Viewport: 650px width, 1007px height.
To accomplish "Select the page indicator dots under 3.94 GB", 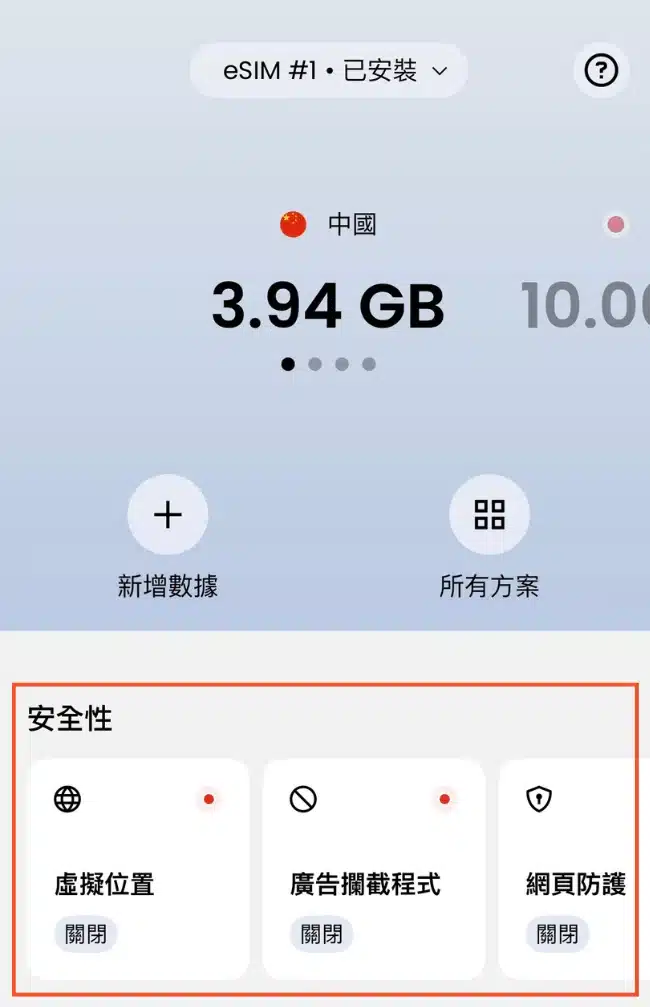I will tap(328, 364).
